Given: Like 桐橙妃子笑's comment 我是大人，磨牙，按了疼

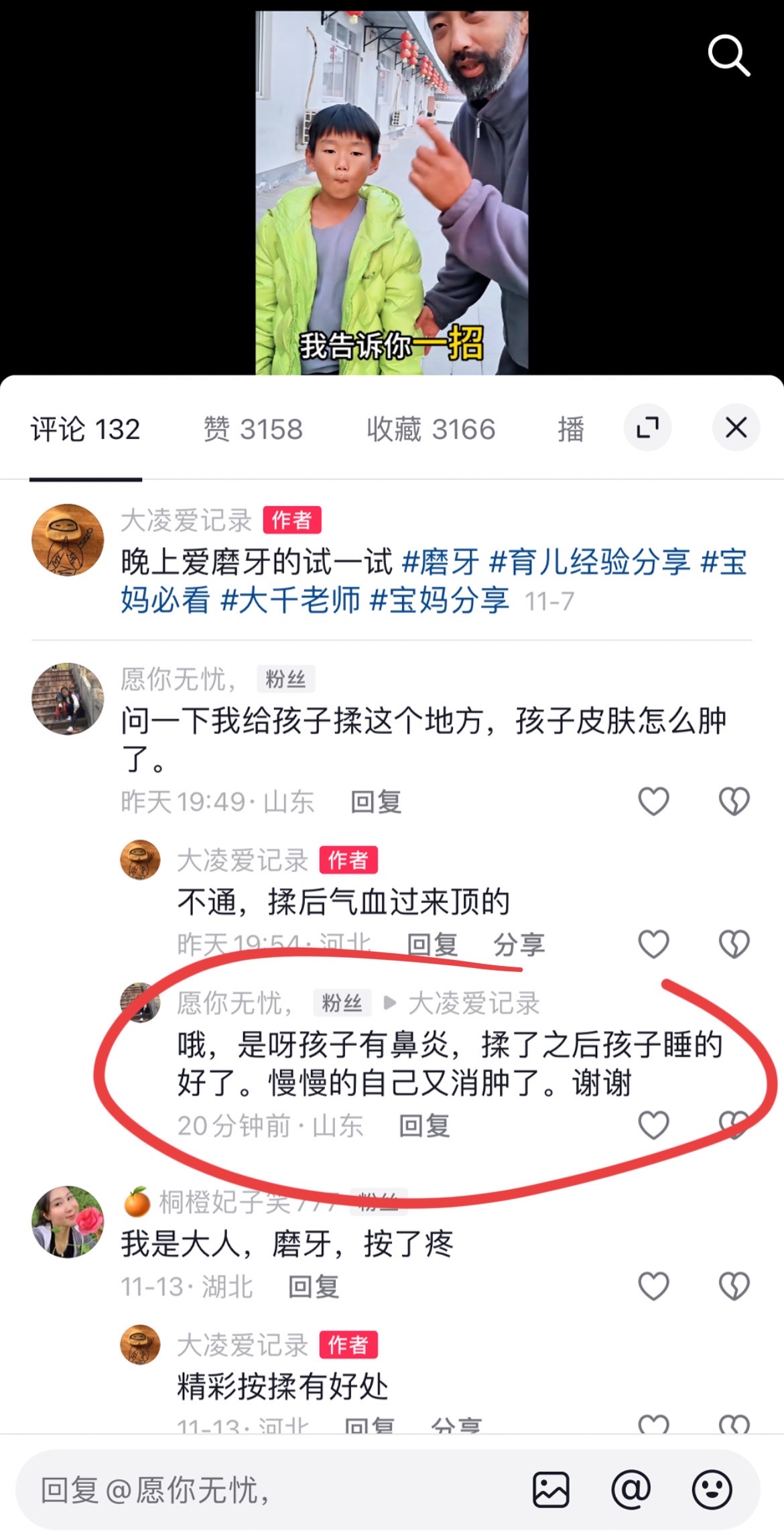Looking at the screenshot, I should tap(653, 1286).
